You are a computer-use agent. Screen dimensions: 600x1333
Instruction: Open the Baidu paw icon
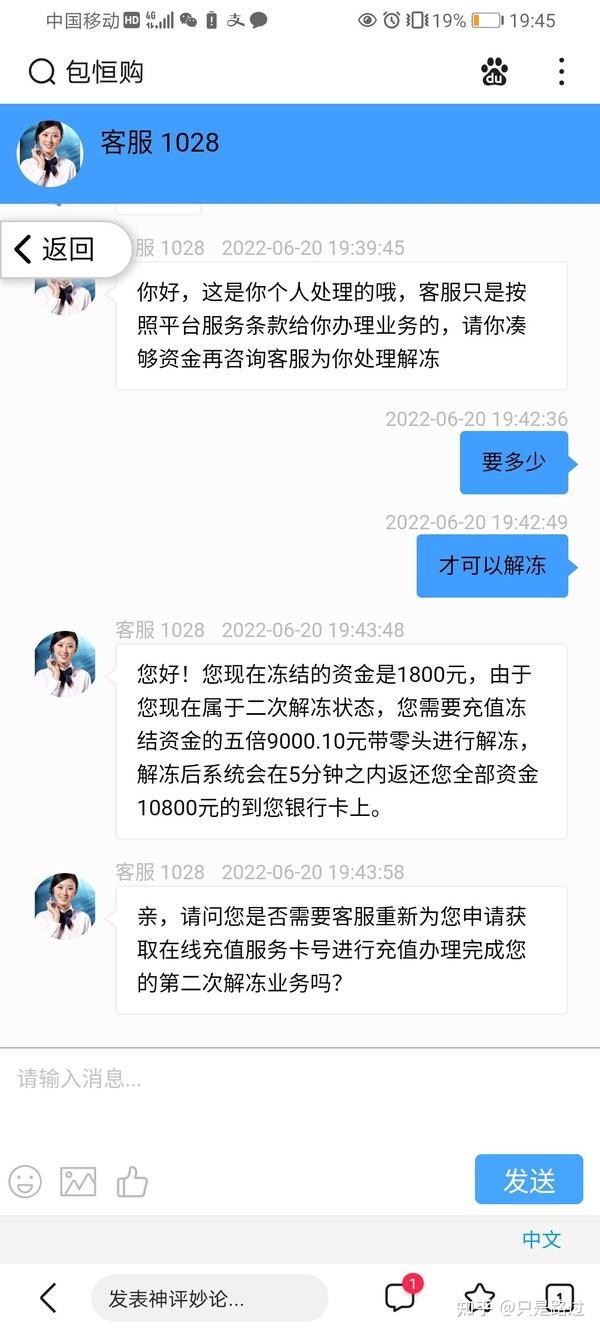pyautogui.click(x=494, y=72)
